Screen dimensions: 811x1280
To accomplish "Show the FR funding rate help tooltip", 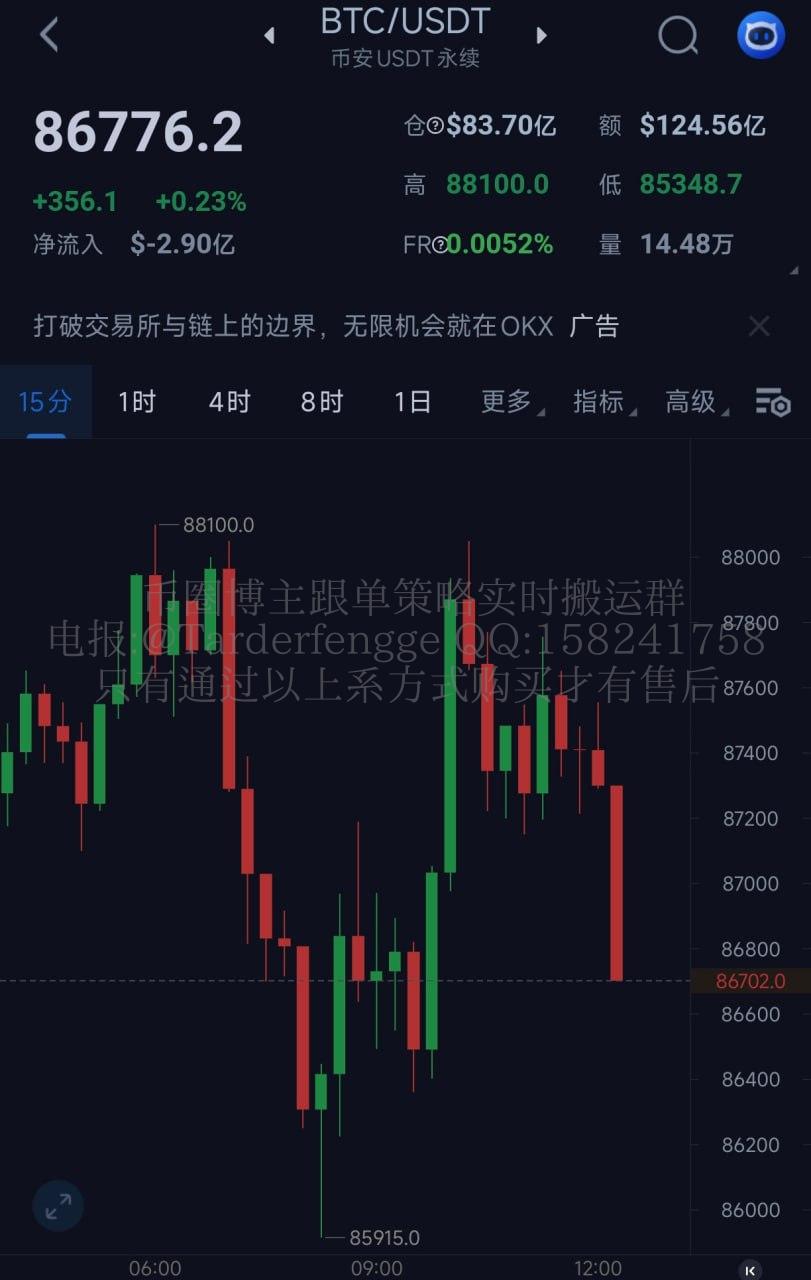I will click(x=439, y=245).
